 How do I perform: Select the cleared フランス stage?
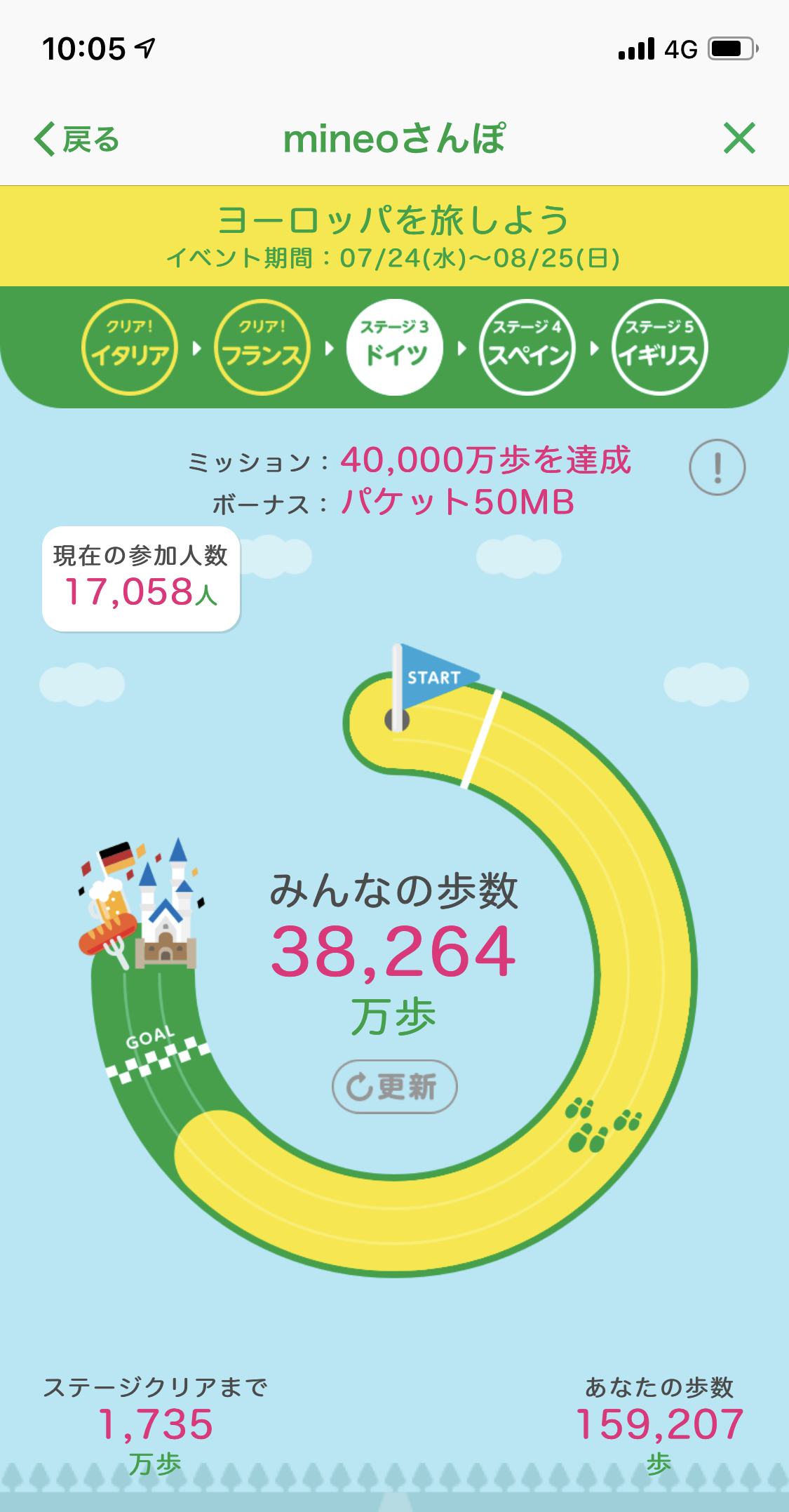pos(262,347)
